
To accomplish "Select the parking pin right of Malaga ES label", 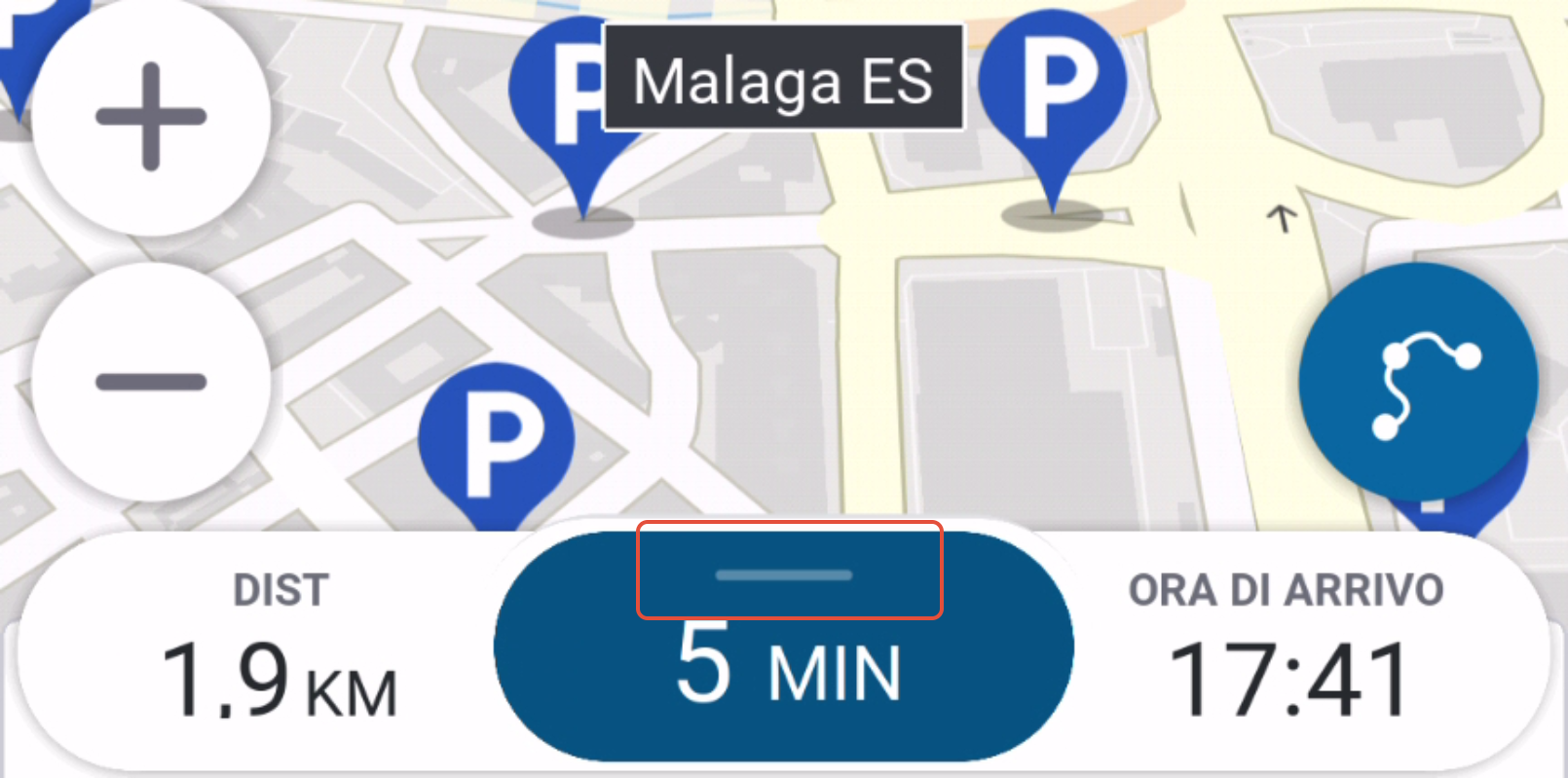I will [1053, 90].
